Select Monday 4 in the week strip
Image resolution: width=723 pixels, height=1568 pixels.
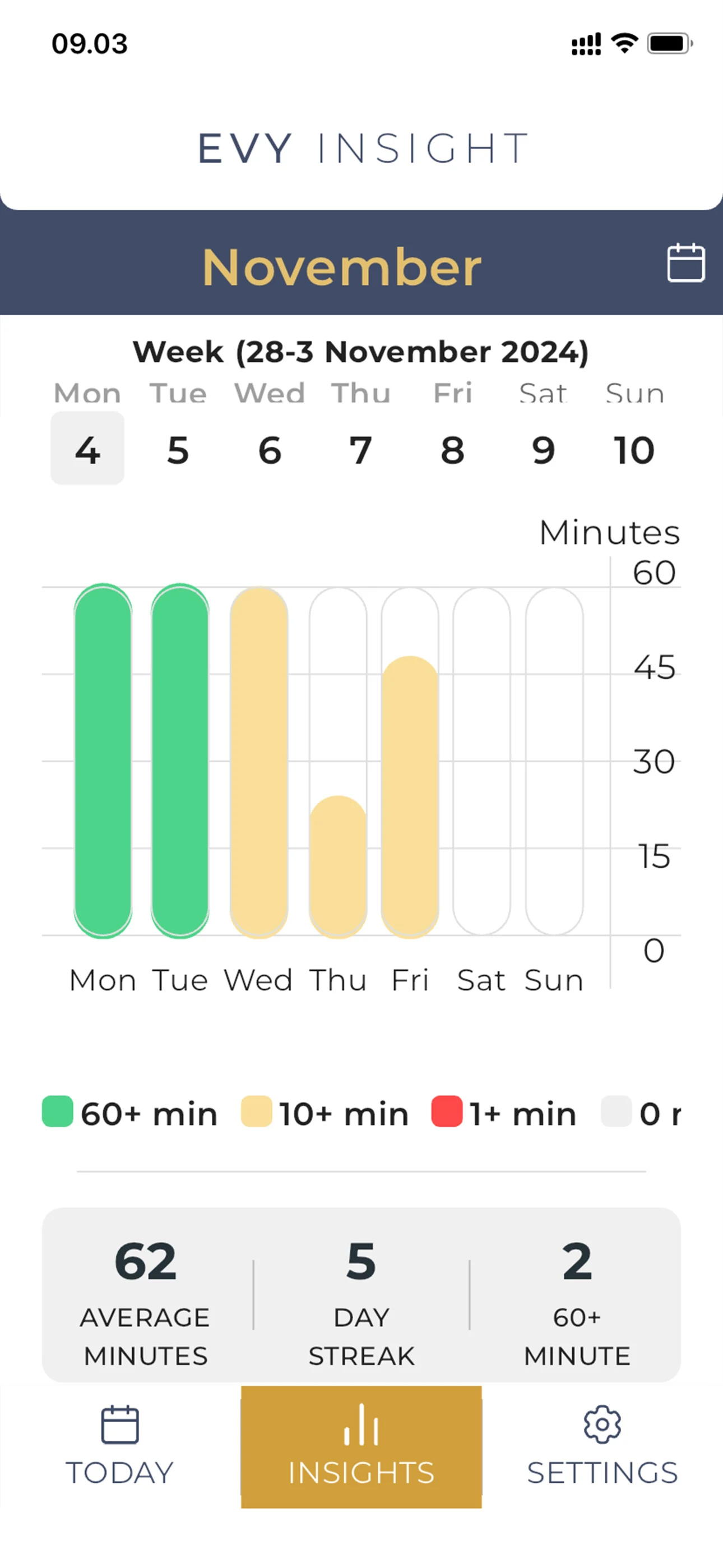(87, 448)
